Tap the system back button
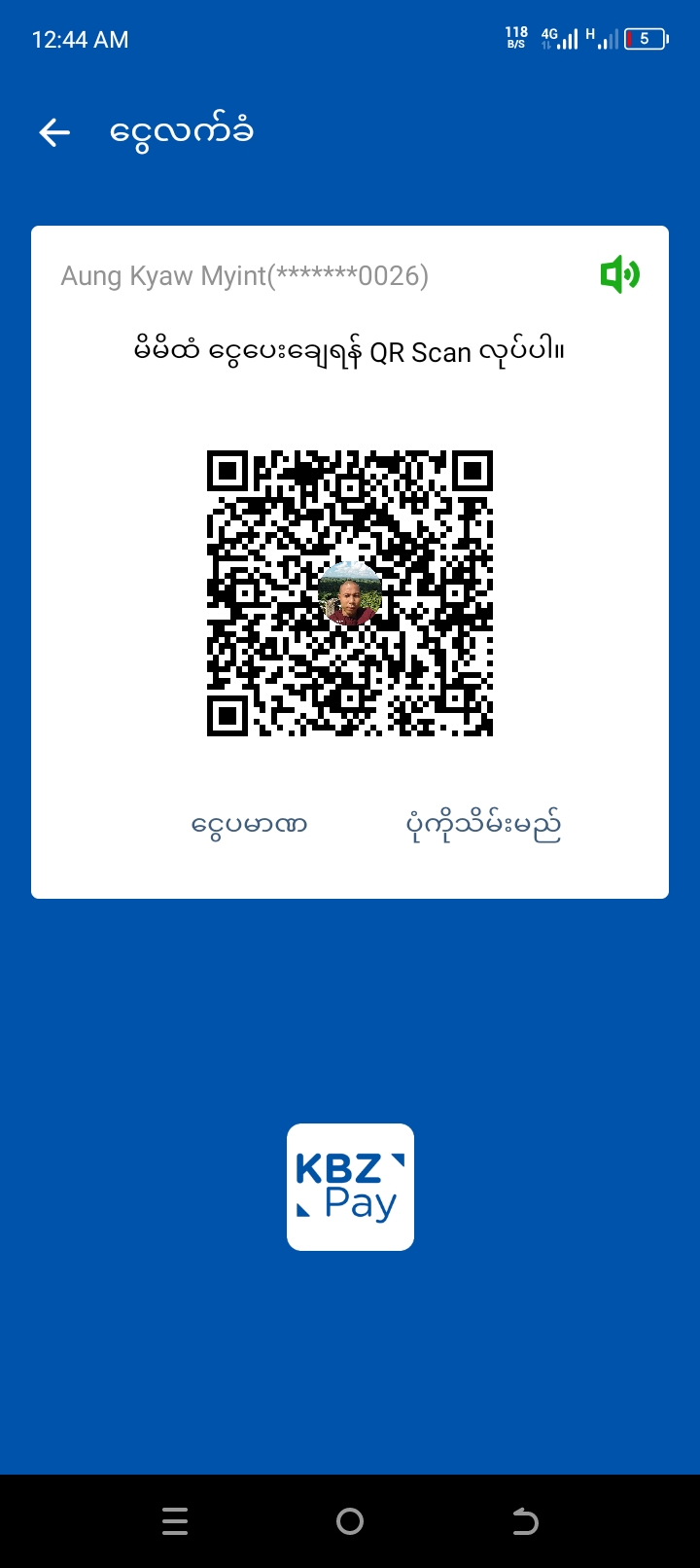 (x=525, y=1520)
